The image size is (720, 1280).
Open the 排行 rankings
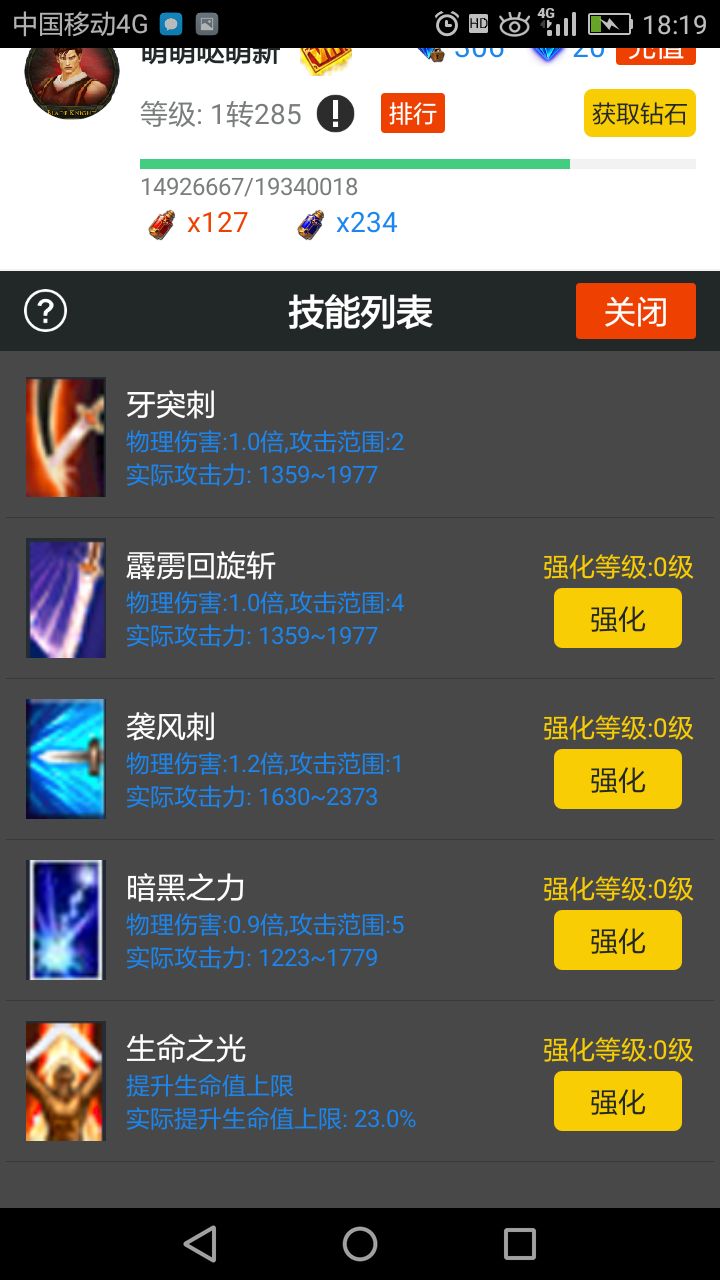coord(412,114)
